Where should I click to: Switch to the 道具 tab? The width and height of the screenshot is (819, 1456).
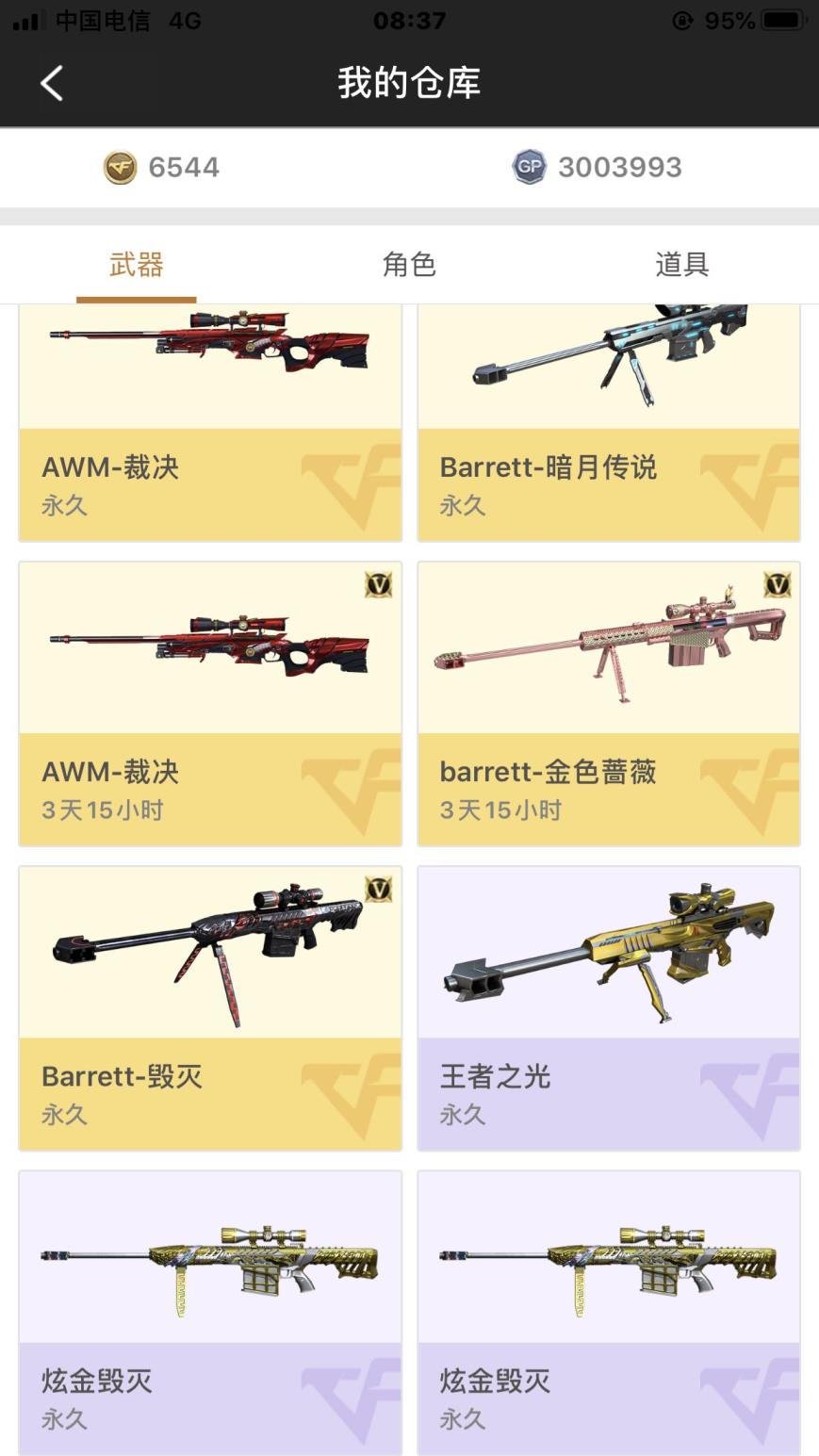[681, 265]
